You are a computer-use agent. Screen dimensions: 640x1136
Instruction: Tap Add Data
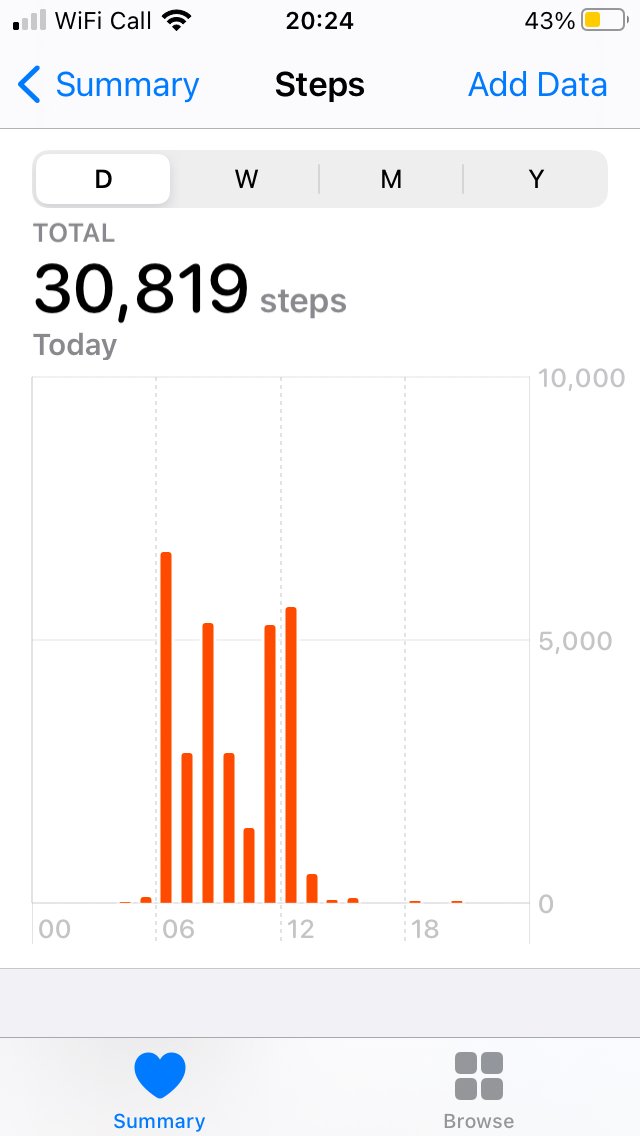(x=538, y=85)
